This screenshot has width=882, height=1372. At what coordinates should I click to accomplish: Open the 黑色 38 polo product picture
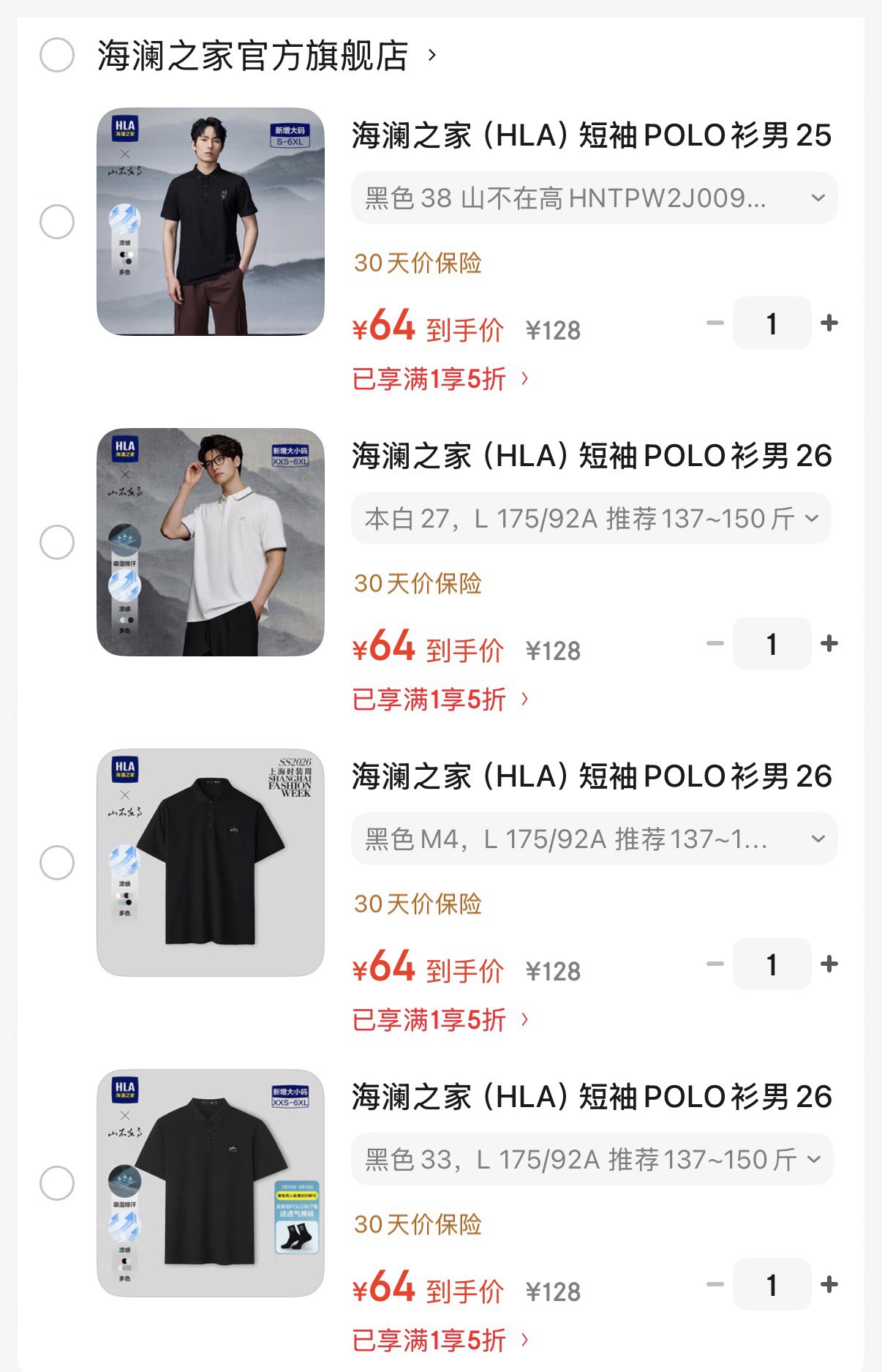211,222
